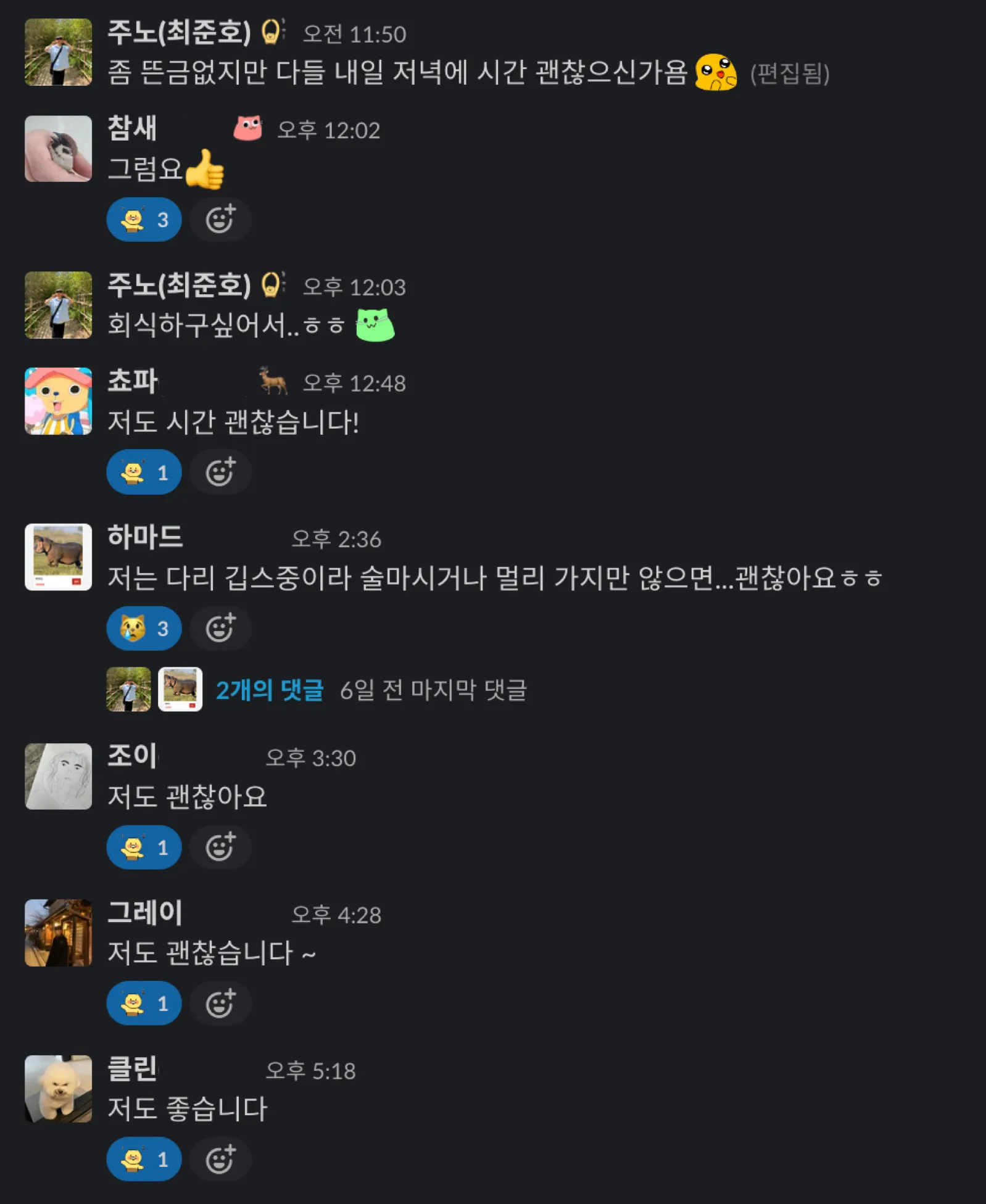Open 그레이's profile name
The height and width of the screenshot is (1204, 986).
[145, 912]
